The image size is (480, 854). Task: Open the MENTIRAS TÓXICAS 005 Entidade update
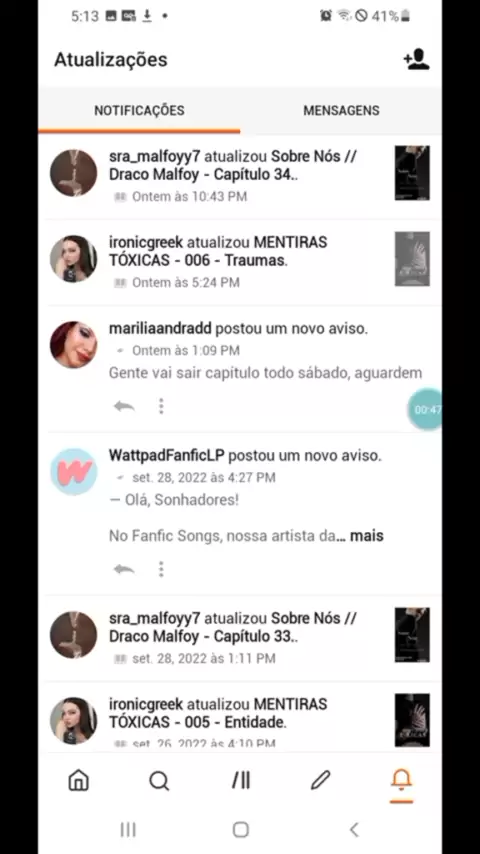[240, 718]
